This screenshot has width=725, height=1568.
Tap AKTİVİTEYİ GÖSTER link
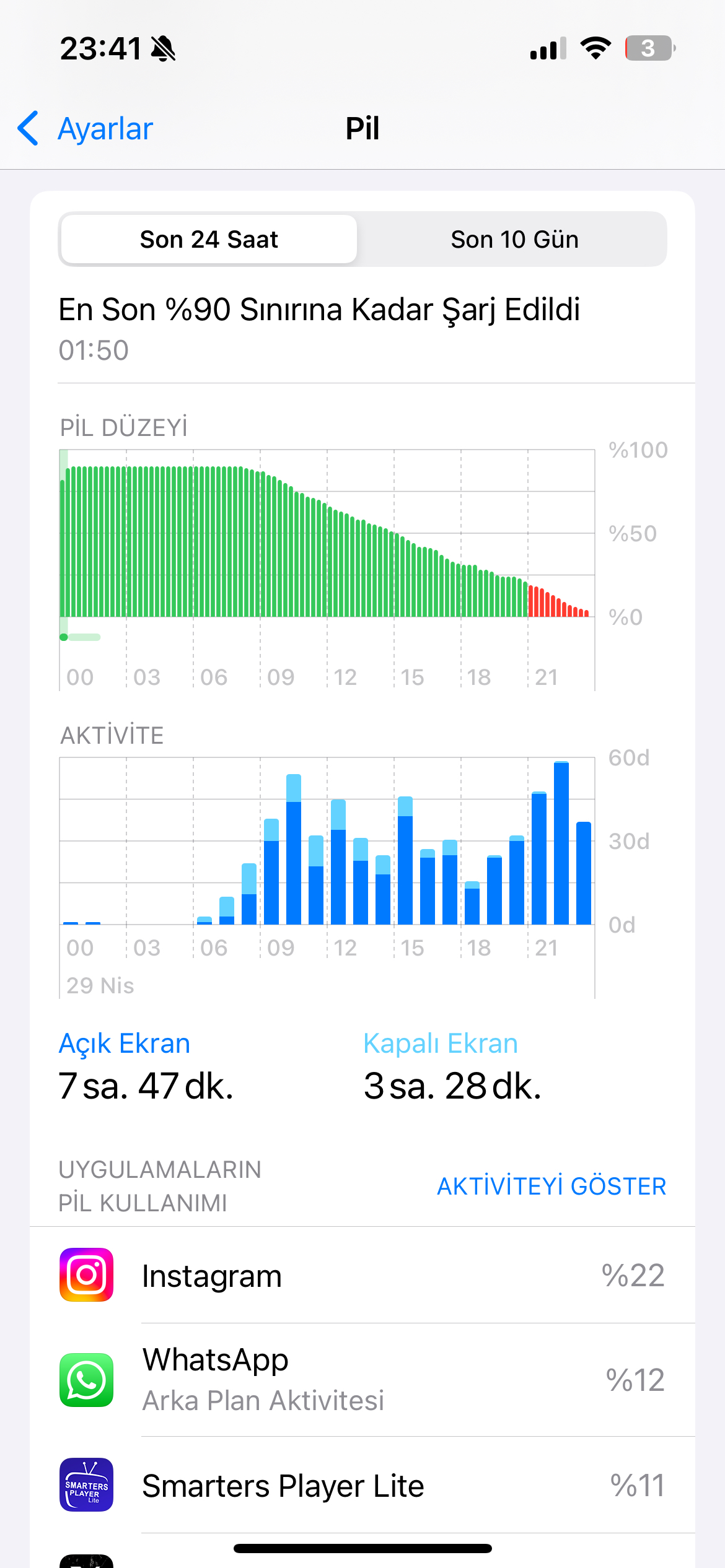(551, 1186)
